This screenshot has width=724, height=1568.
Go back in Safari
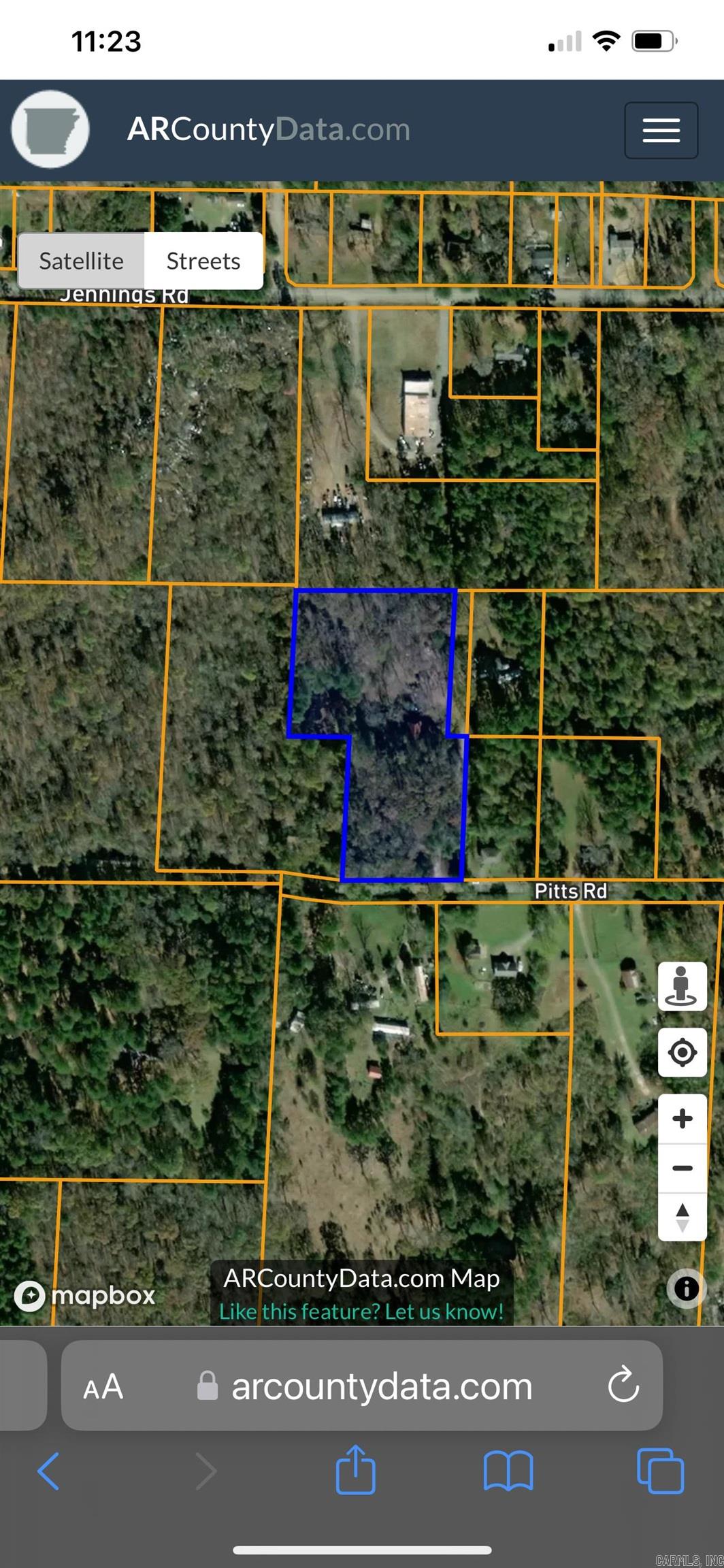click(48, 1471)
